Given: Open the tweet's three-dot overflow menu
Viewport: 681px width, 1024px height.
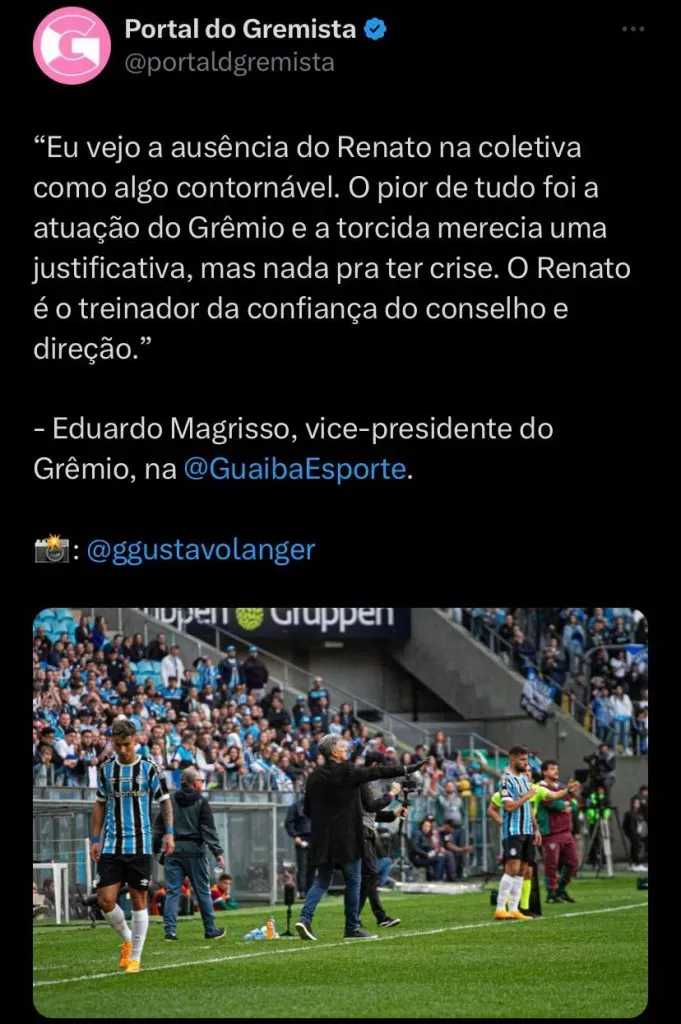Looking at the screenshot, I should [x=633, y=29].
